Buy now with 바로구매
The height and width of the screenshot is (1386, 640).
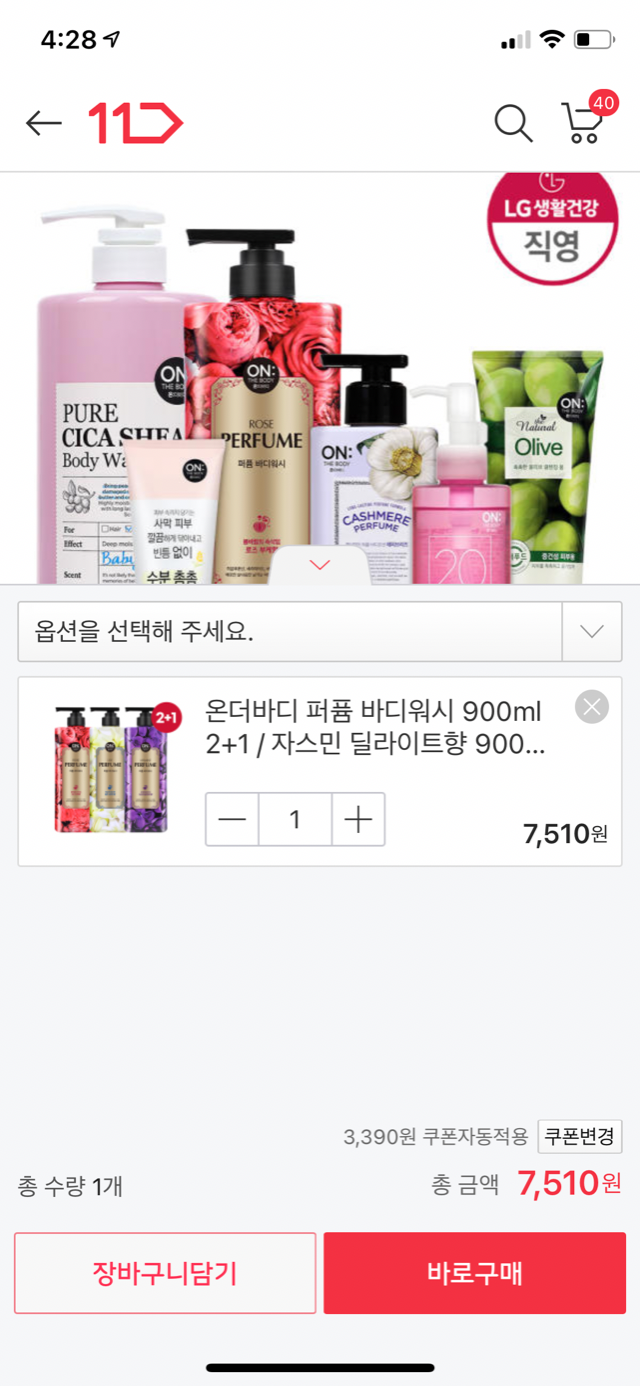tap(475, 1273)
